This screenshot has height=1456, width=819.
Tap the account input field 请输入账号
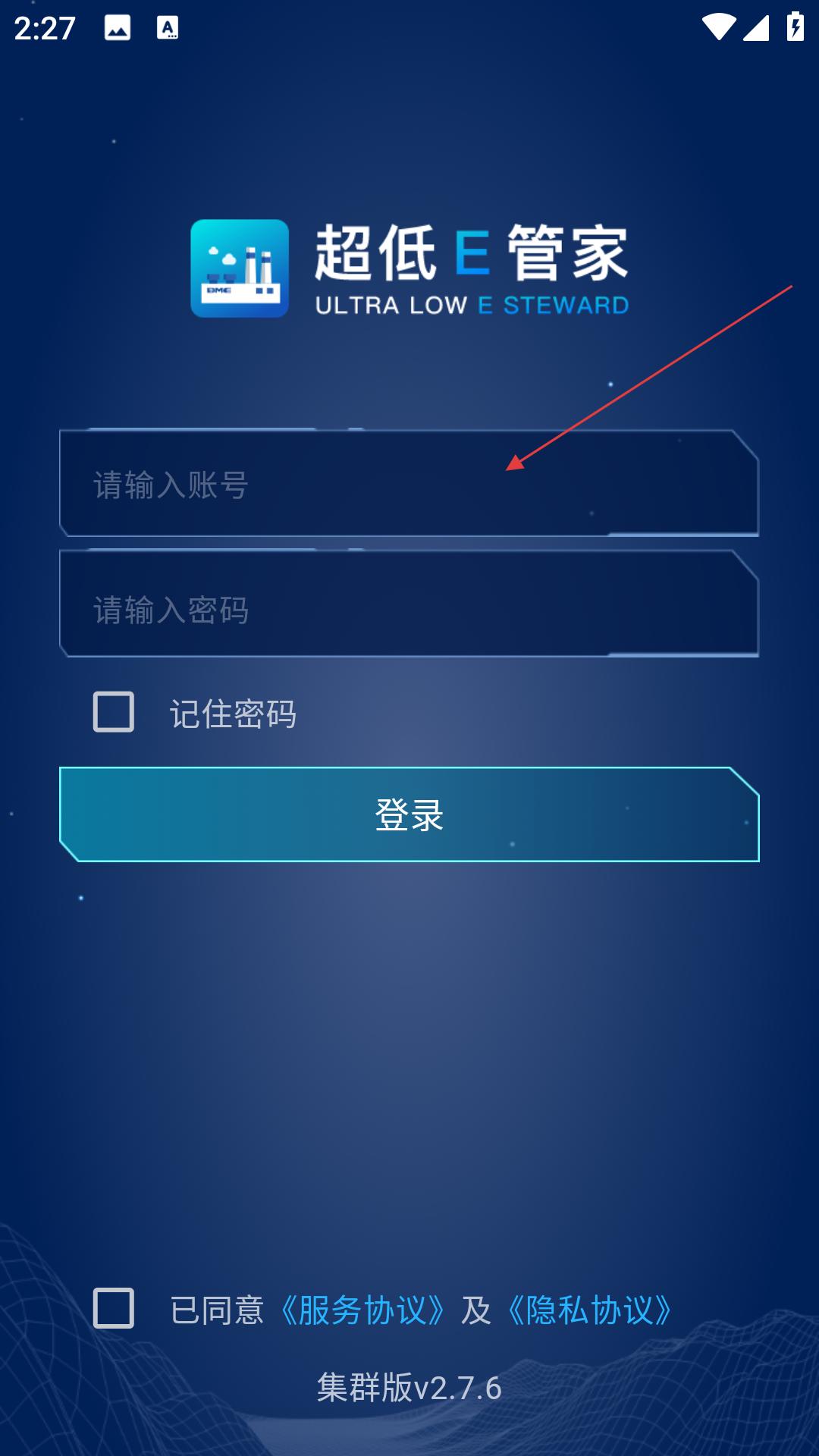point(409,483)
